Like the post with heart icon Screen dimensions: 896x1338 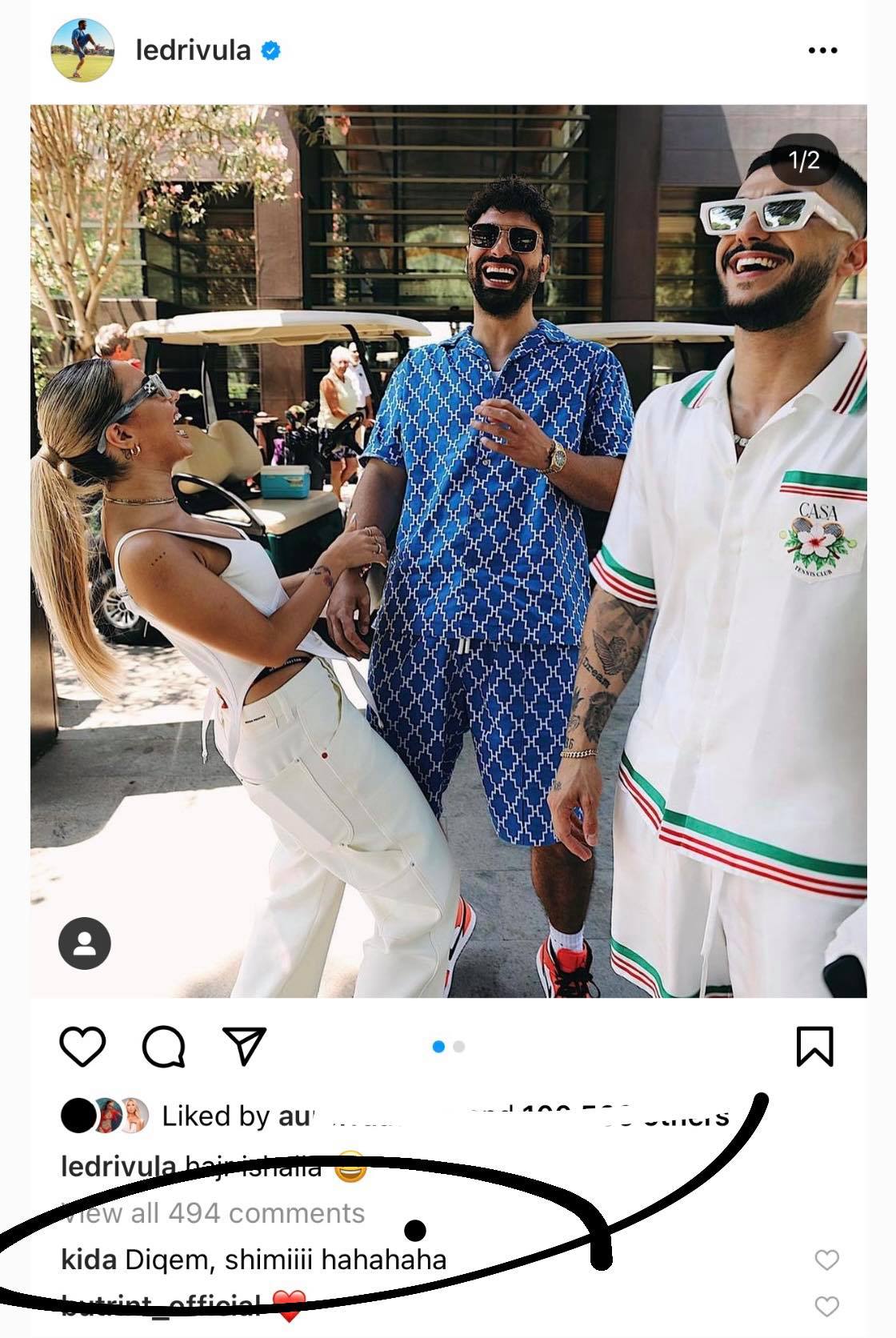pyautogui.click(x=83, y=1047)
